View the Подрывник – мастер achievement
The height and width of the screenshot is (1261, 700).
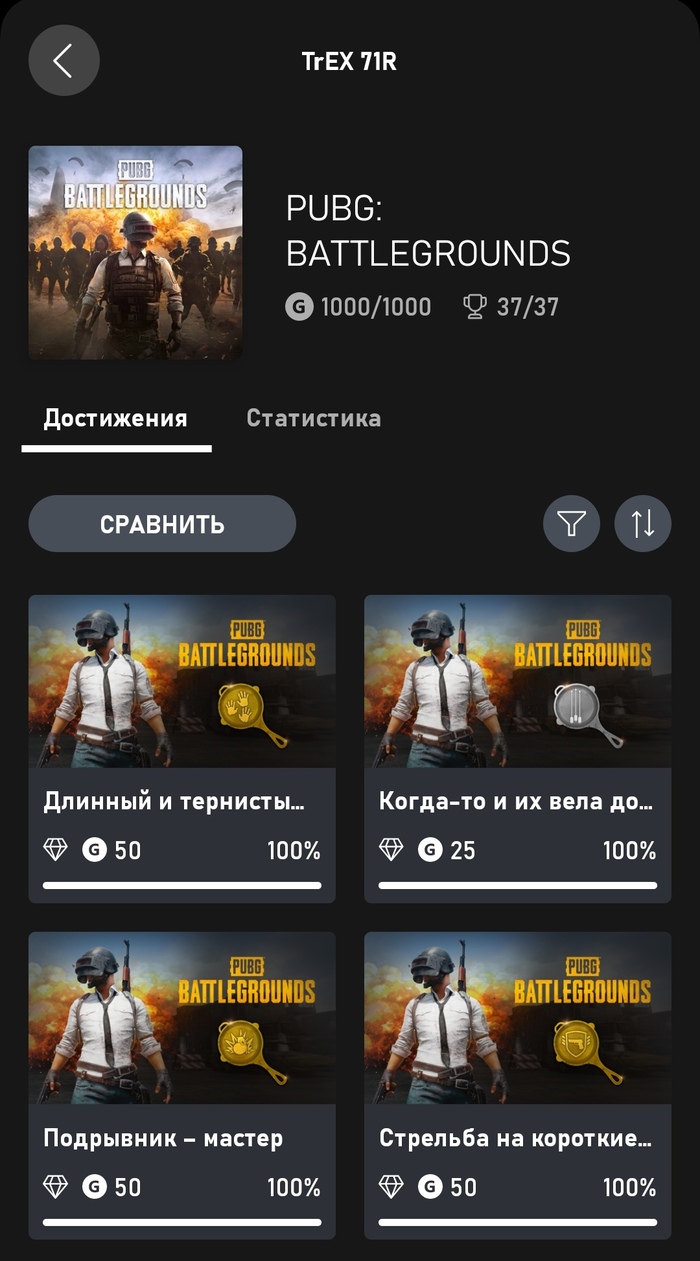click(x=182, y=1084)
